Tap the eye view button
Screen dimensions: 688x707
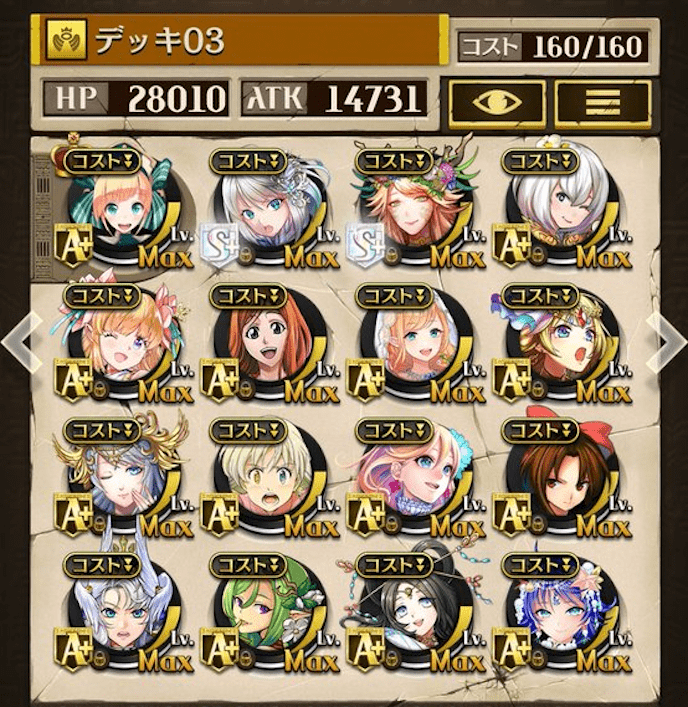coord(497,103)
